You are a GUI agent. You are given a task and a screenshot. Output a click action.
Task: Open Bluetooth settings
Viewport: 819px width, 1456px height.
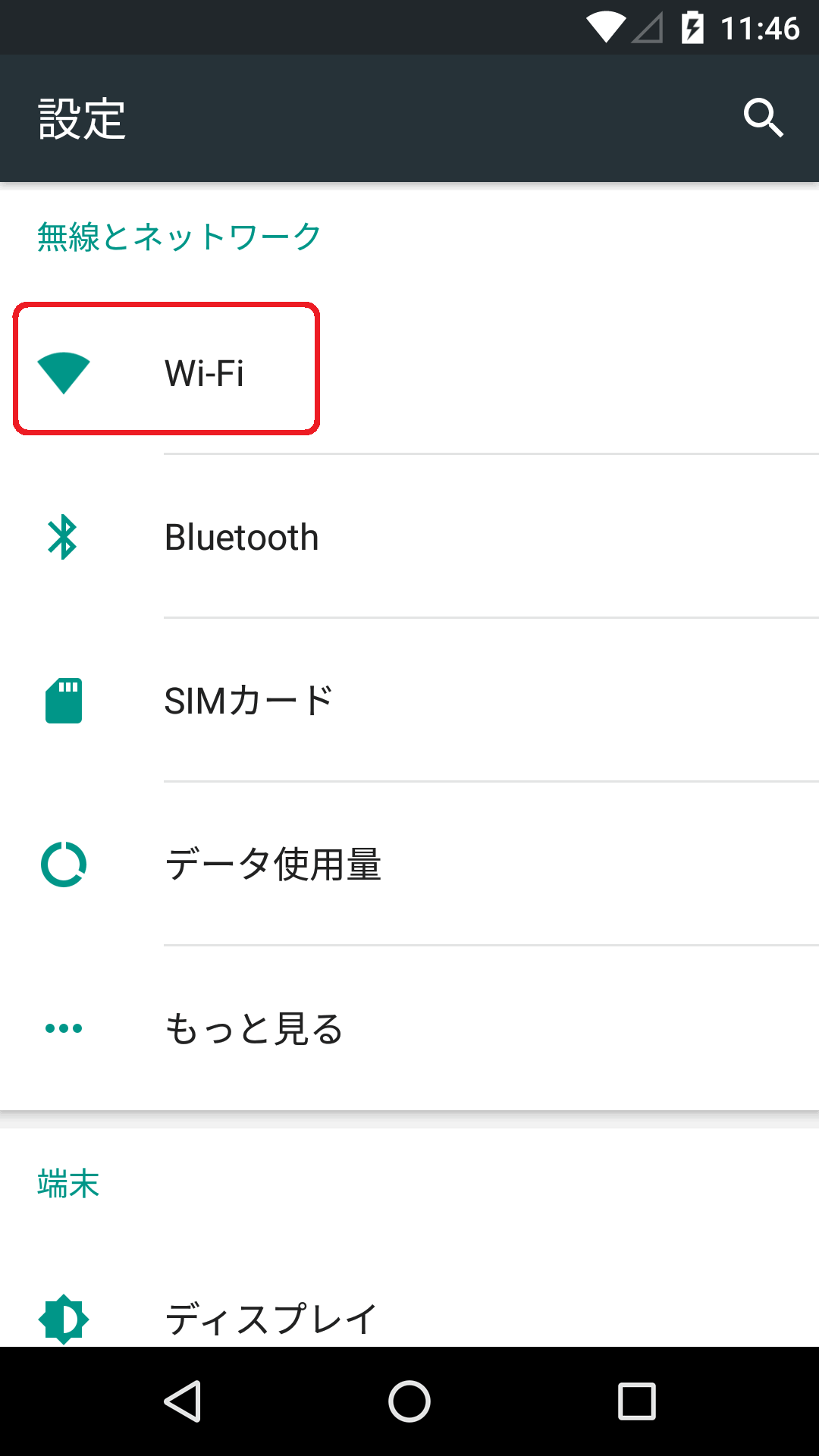(x=409, y=537)
